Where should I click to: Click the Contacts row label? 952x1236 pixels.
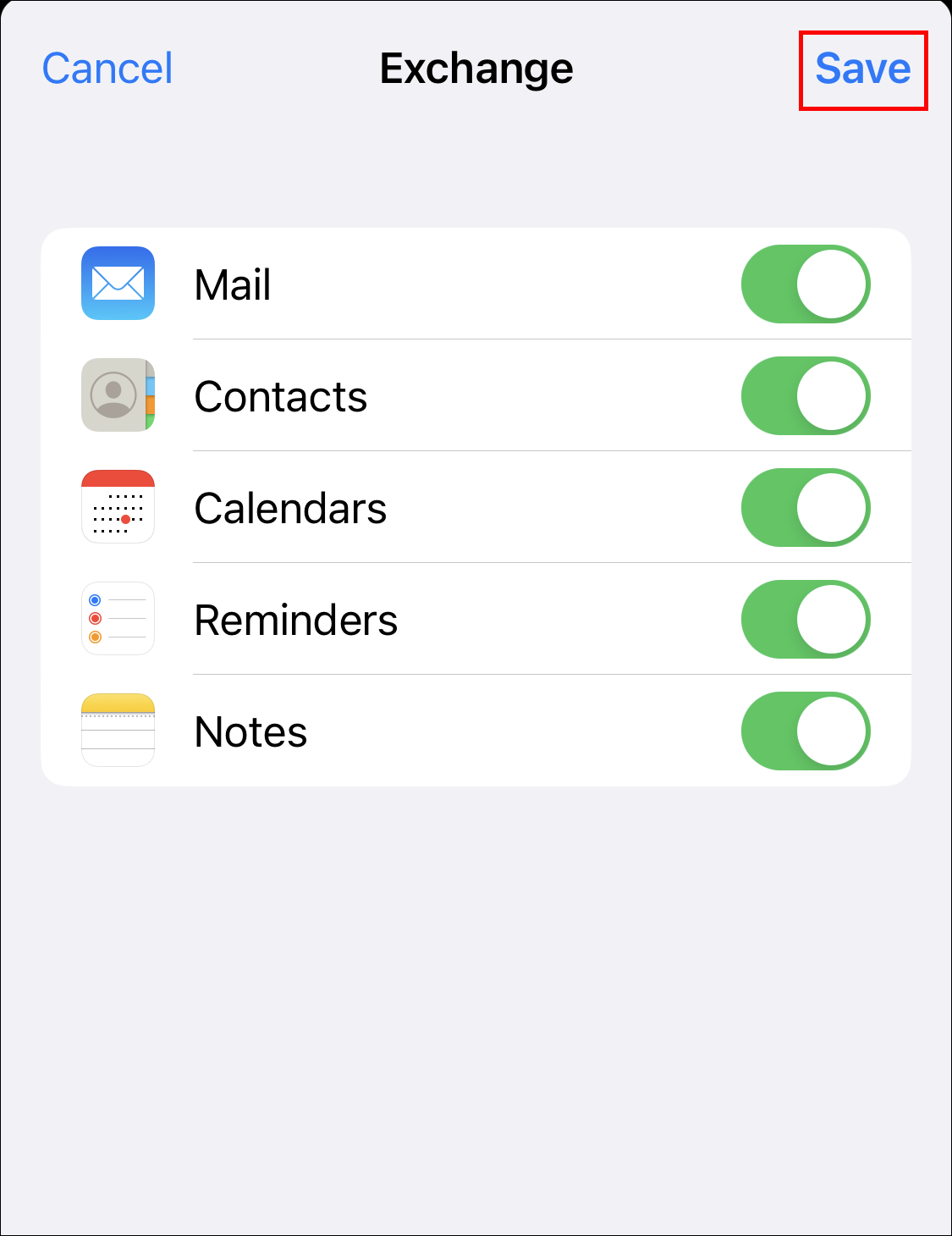281,396
